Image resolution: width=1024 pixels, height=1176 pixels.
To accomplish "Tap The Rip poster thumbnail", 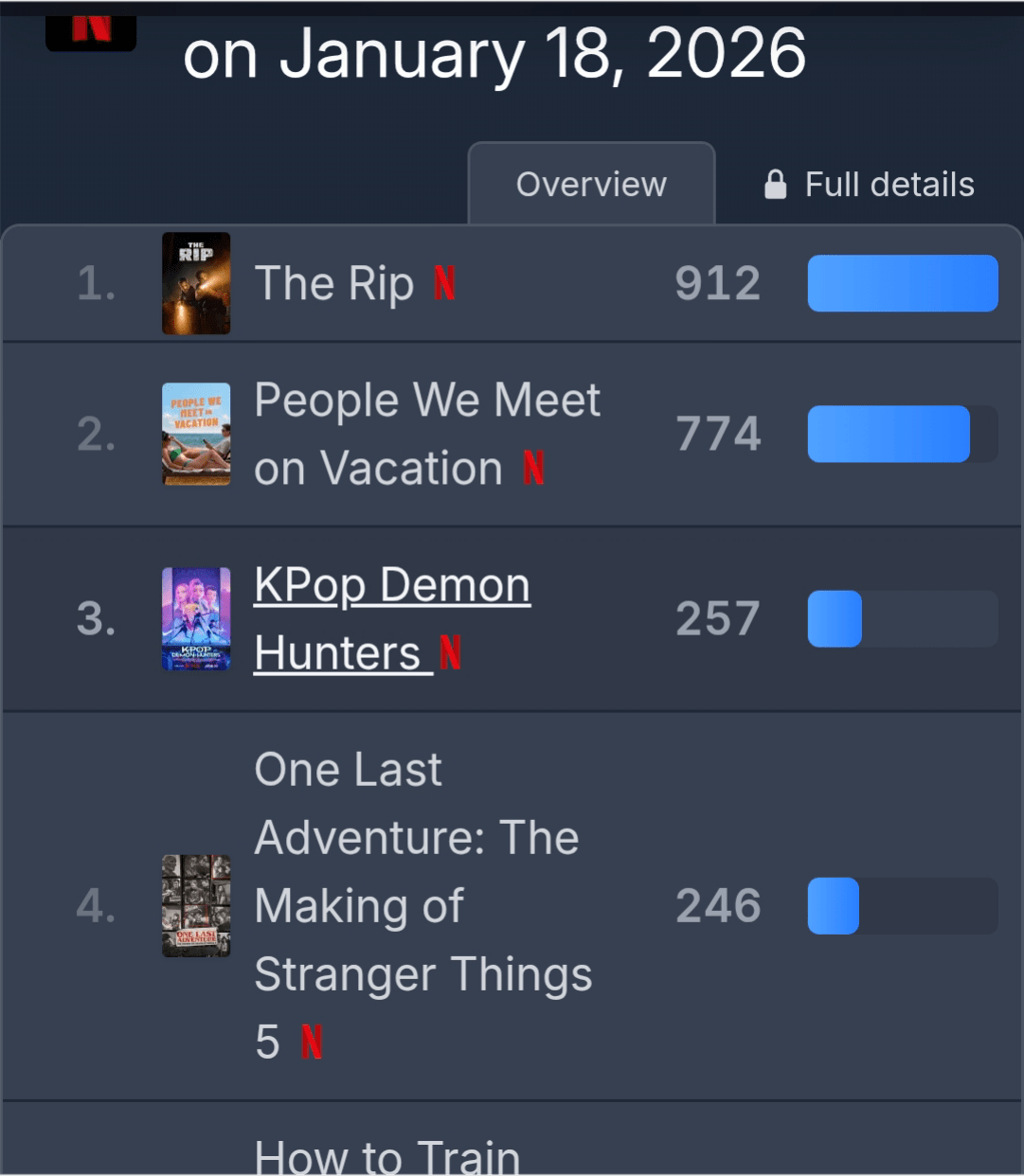I will [x=196, y=283].
